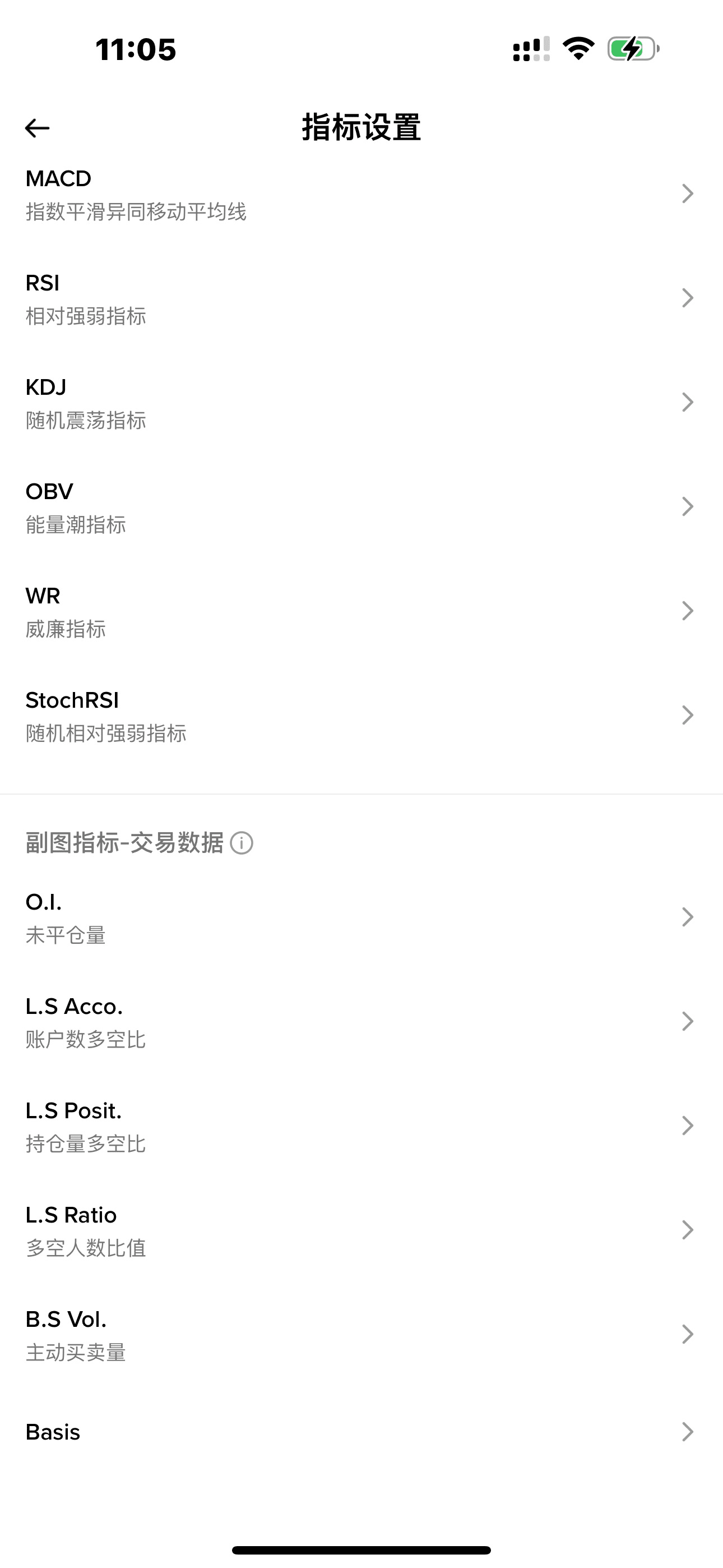Screen dimensions: 723x1568
Task: Open OBV indicator settings
Action: coord(361,507)
